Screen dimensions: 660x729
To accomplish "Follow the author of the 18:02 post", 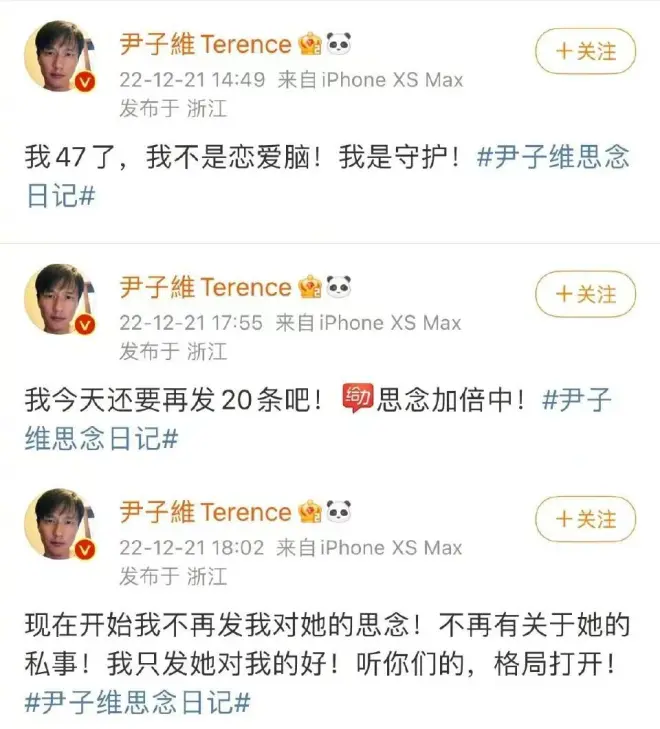I will click(x=585, y=520).
